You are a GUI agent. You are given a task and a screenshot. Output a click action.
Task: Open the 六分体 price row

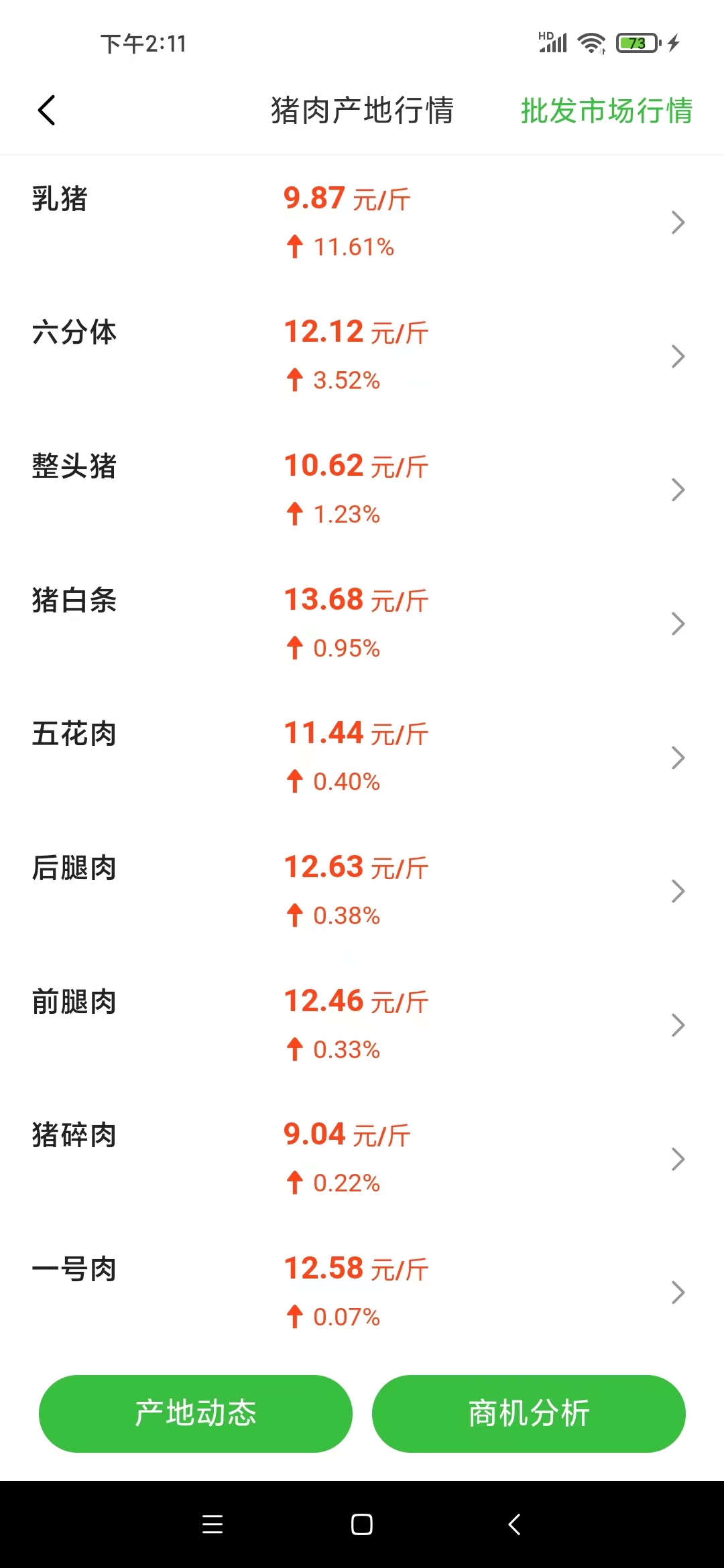pyautogui.click(x=362, y=356)
